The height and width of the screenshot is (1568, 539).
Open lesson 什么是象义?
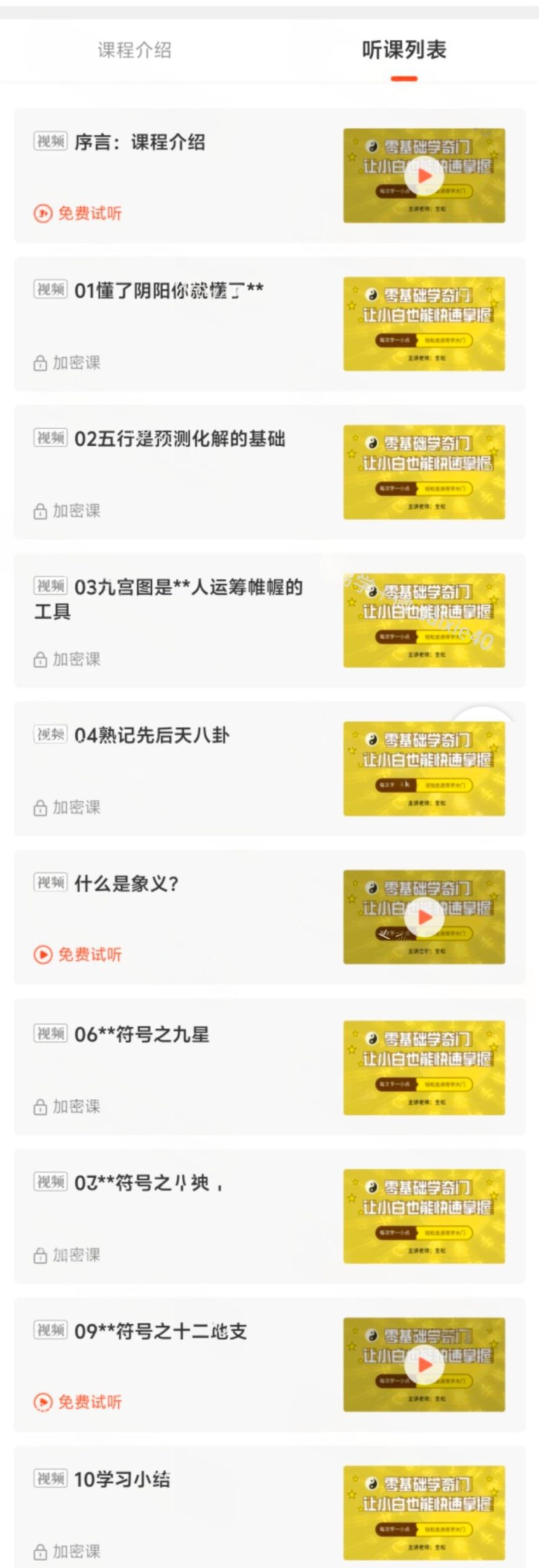126,883
